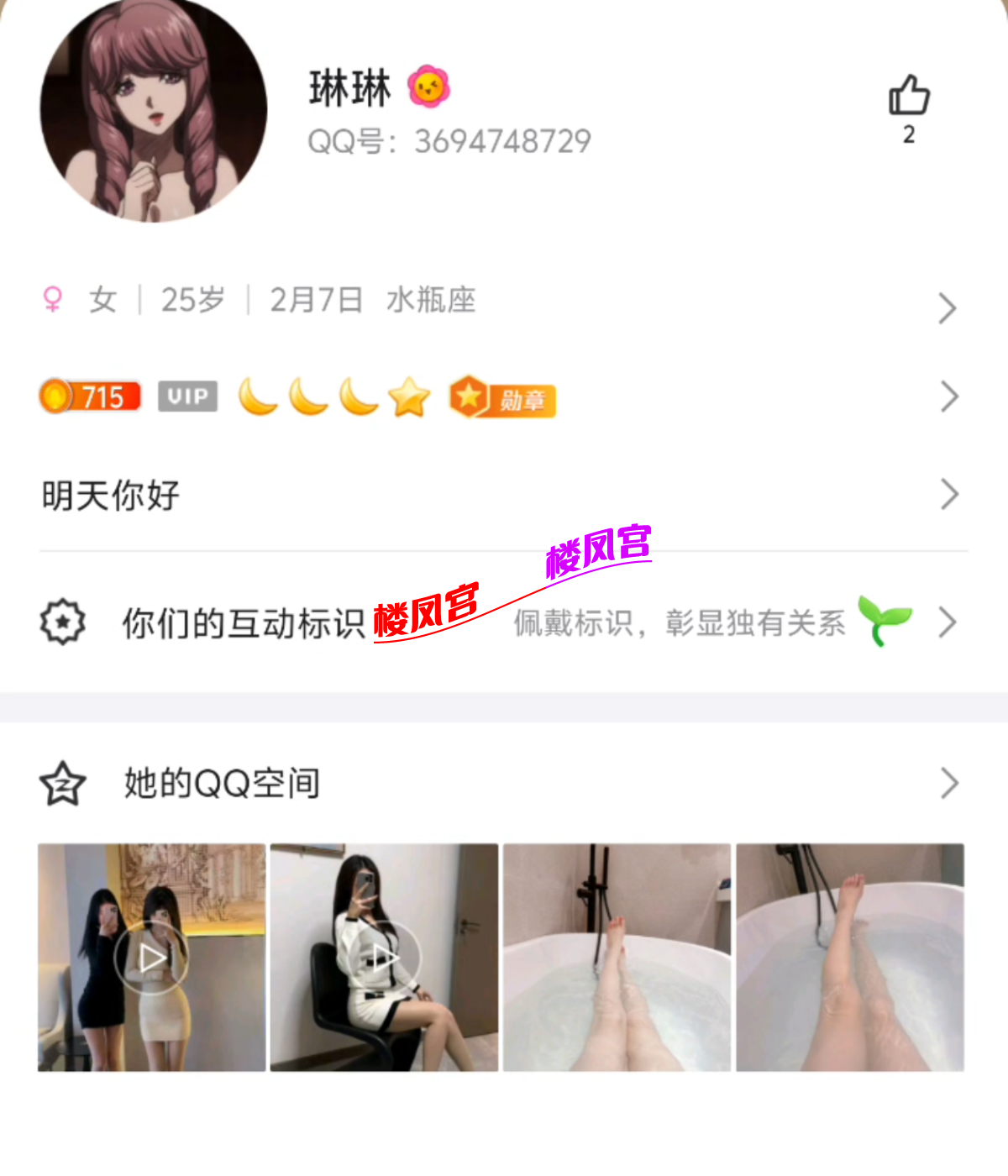1008x1176 pixels.
Task: Open the third QQ空间 bathtub photo
Action: click(x=617, y=958)
